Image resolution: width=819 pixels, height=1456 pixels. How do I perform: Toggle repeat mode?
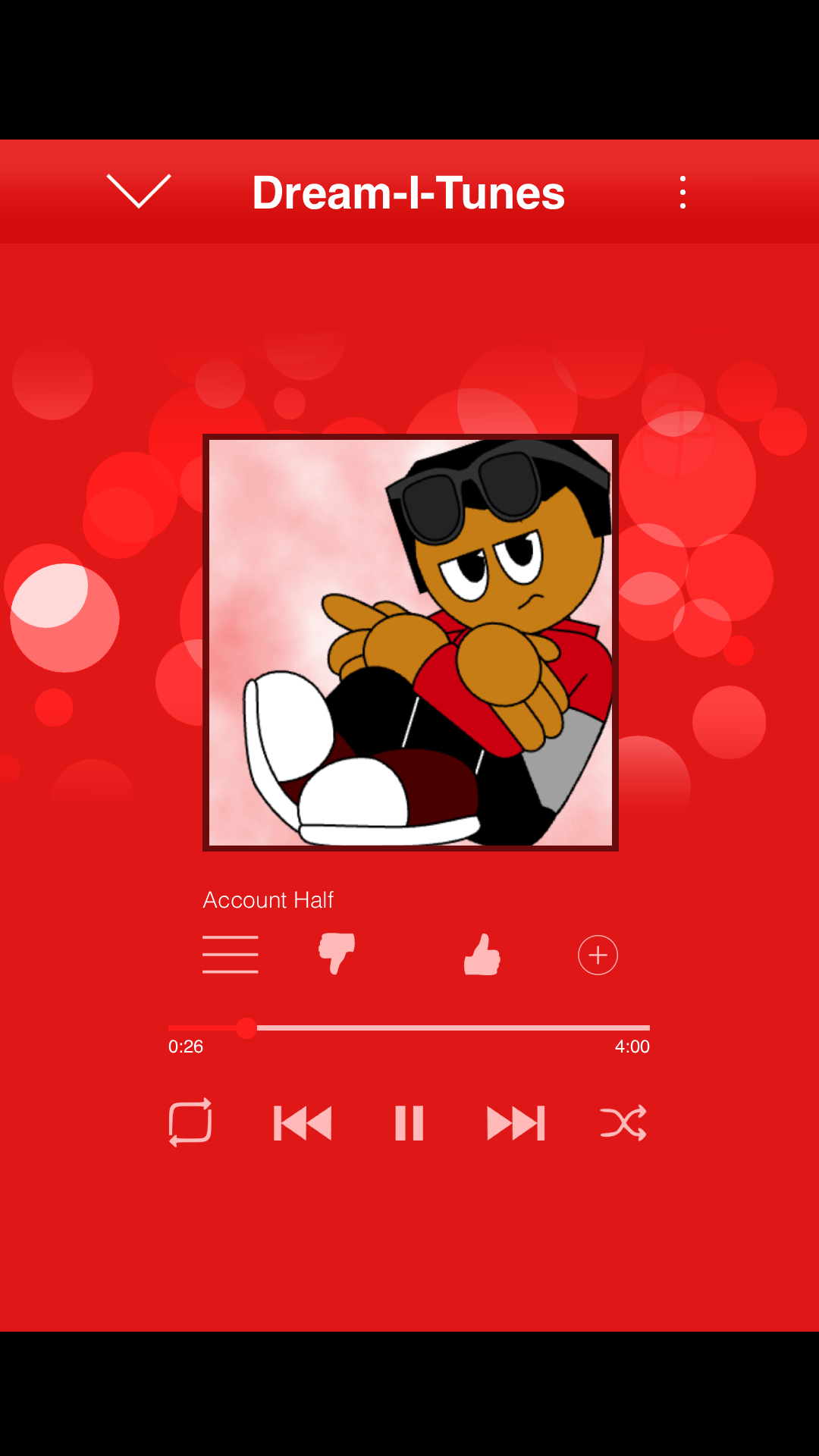click(190, 1122)
